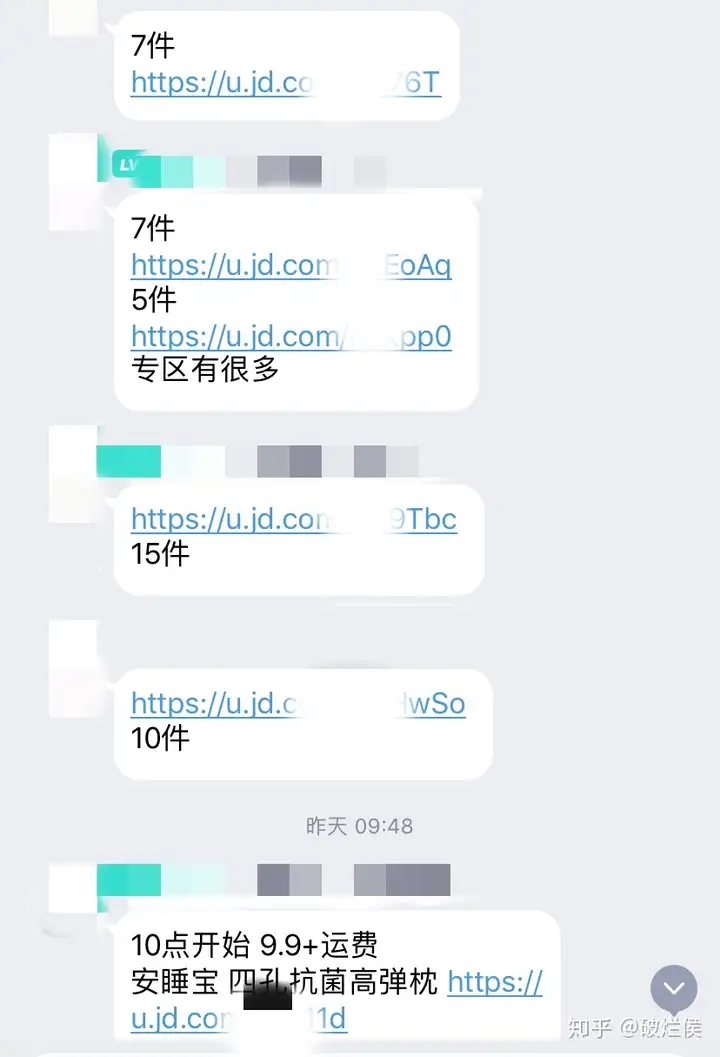
Task: Open the jd.com link ending in 9Tbc
Action: pos(293,519)
